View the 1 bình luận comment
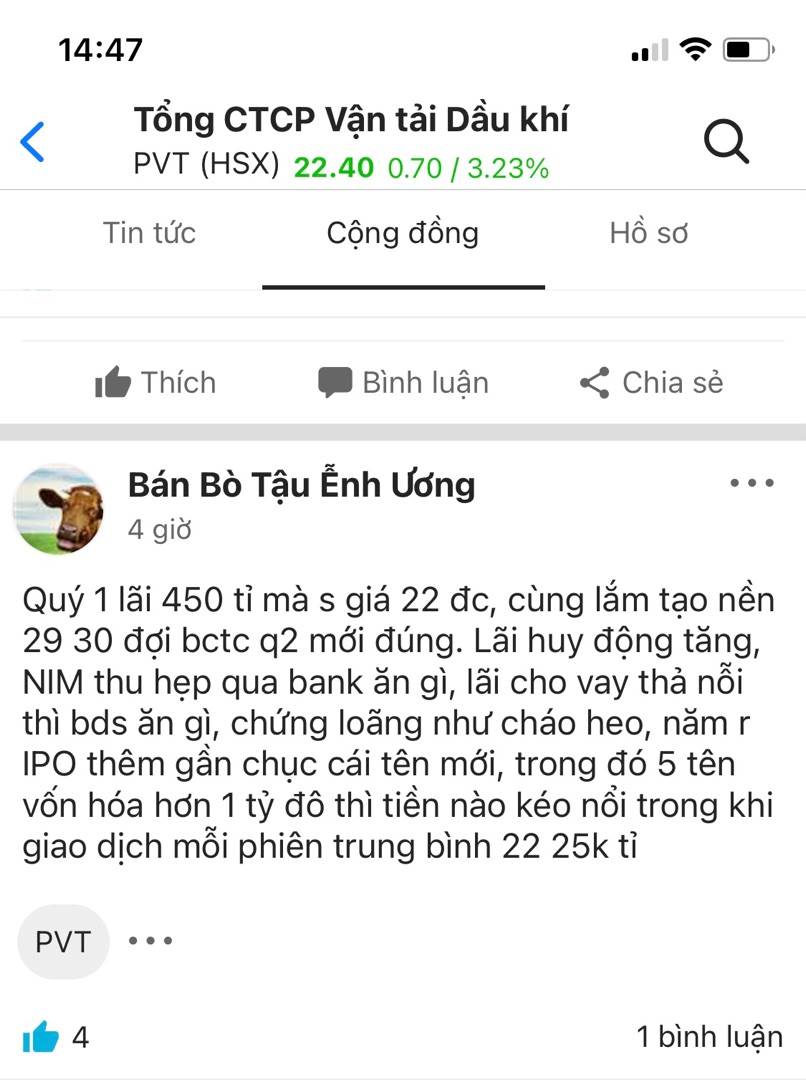 point(709,1038)
